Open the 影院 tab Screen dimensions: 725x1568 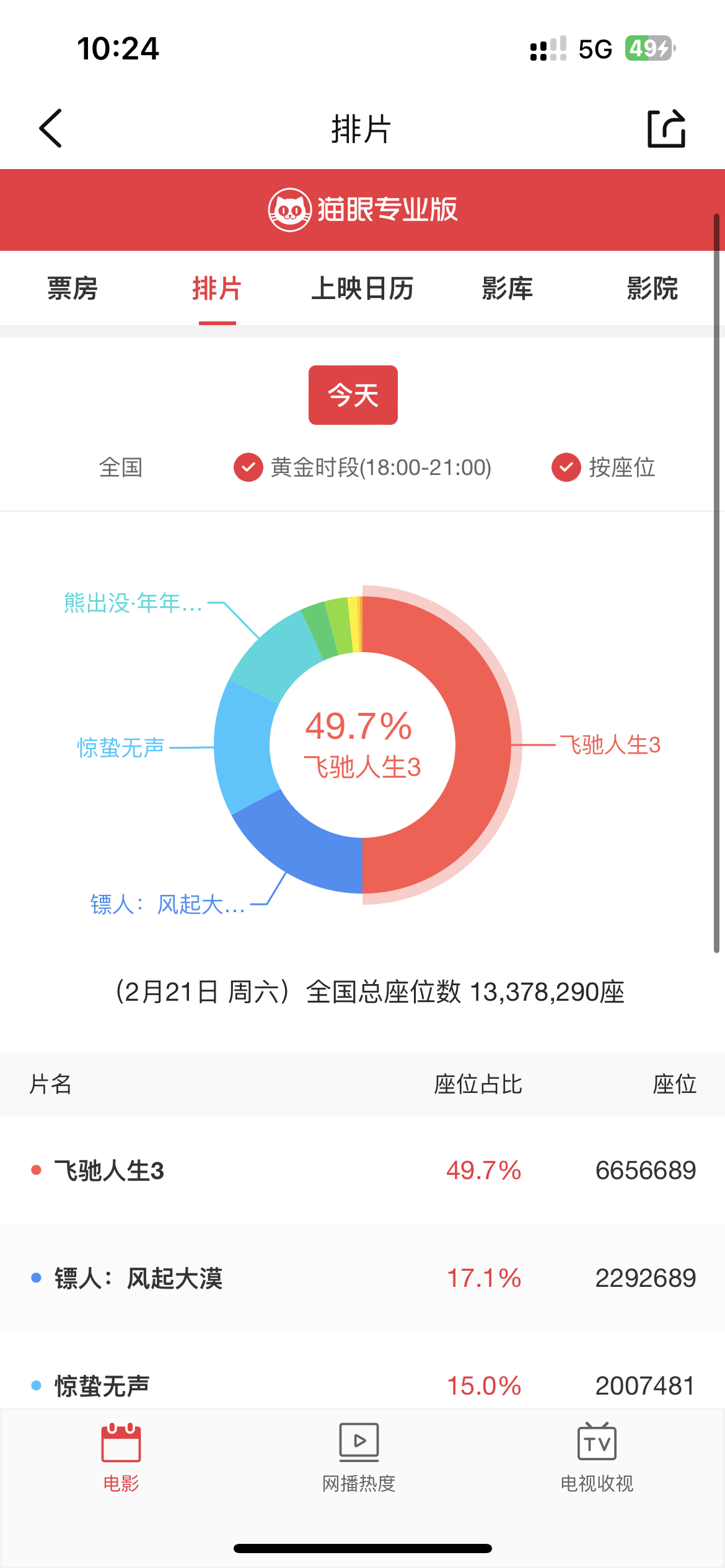click(x=652, y=289)
